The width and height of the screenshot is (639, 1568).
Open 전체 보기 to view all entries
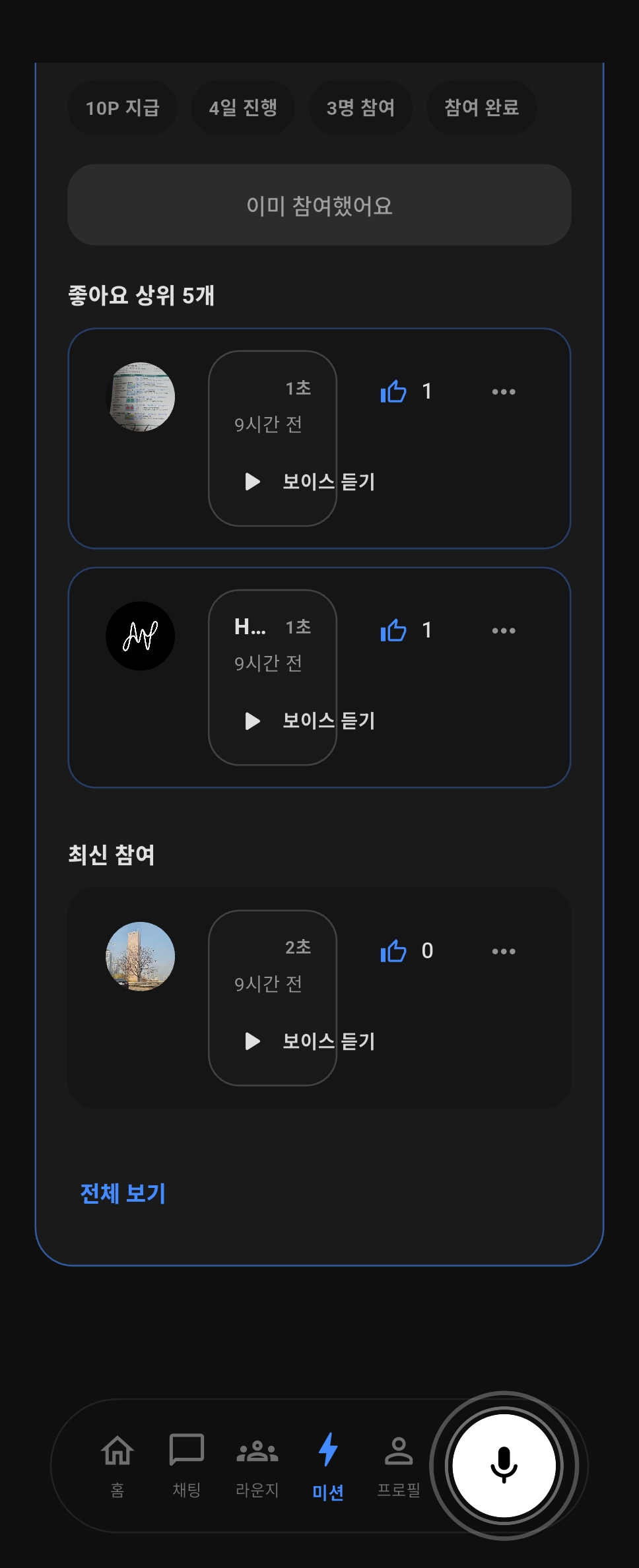[122, 1193]
